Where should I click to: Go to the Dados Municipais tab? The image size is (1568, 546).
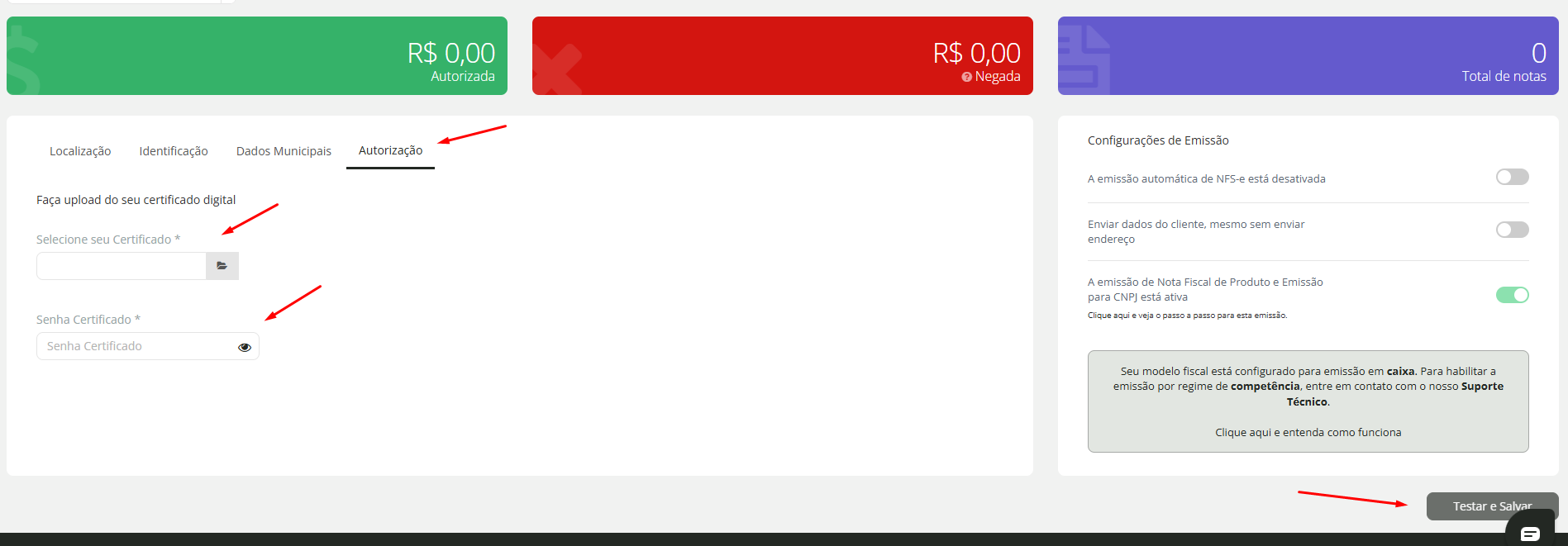click(x=284, y=151)
